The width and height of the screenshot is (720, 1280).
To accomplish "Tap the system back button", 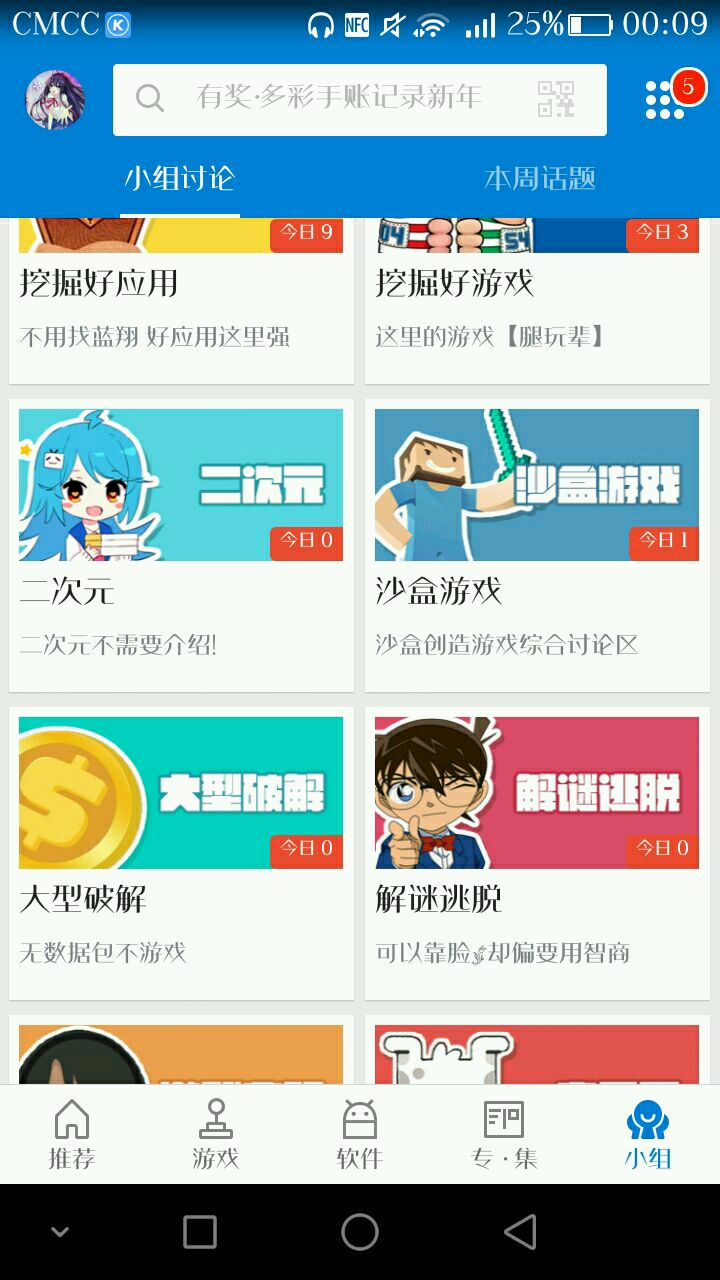I will pyautogui.click(x=520, y=1232).
